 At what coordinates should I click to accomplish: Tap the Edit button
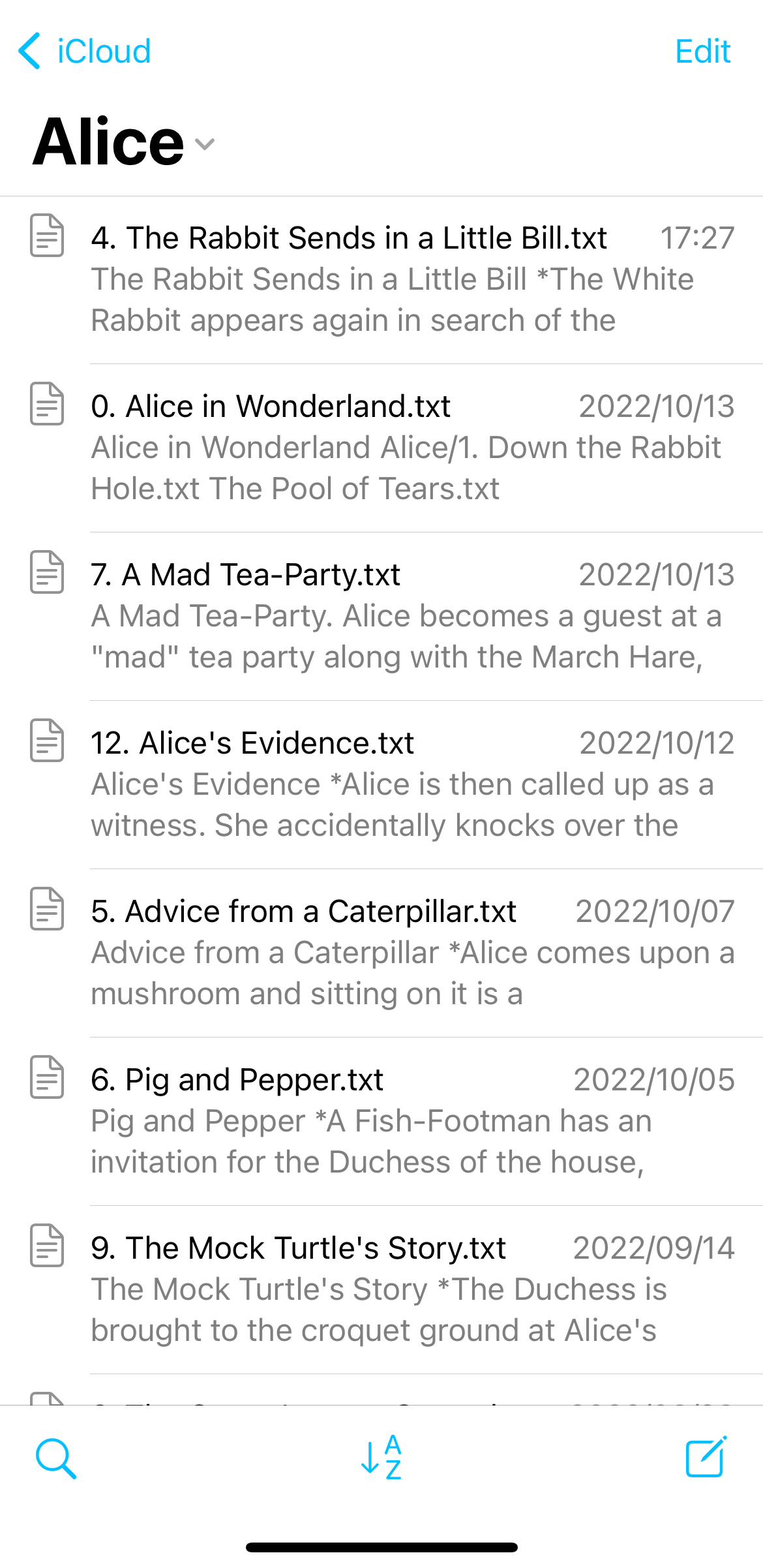(702, 51)
